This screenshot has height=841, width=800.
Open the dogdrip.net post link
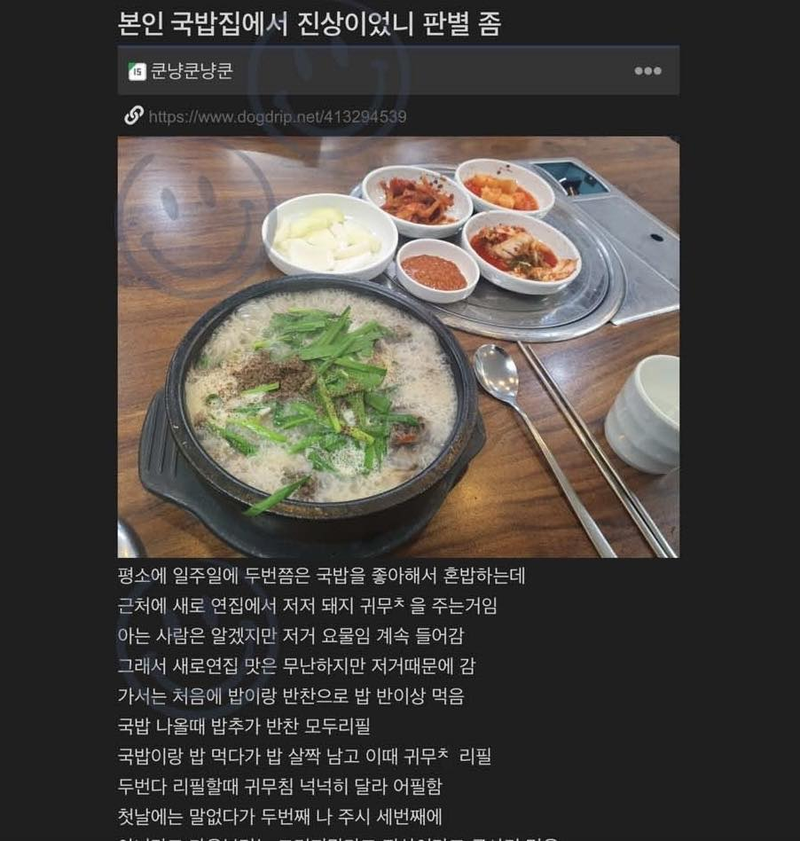pyautogui.click(x=277, y=117)
